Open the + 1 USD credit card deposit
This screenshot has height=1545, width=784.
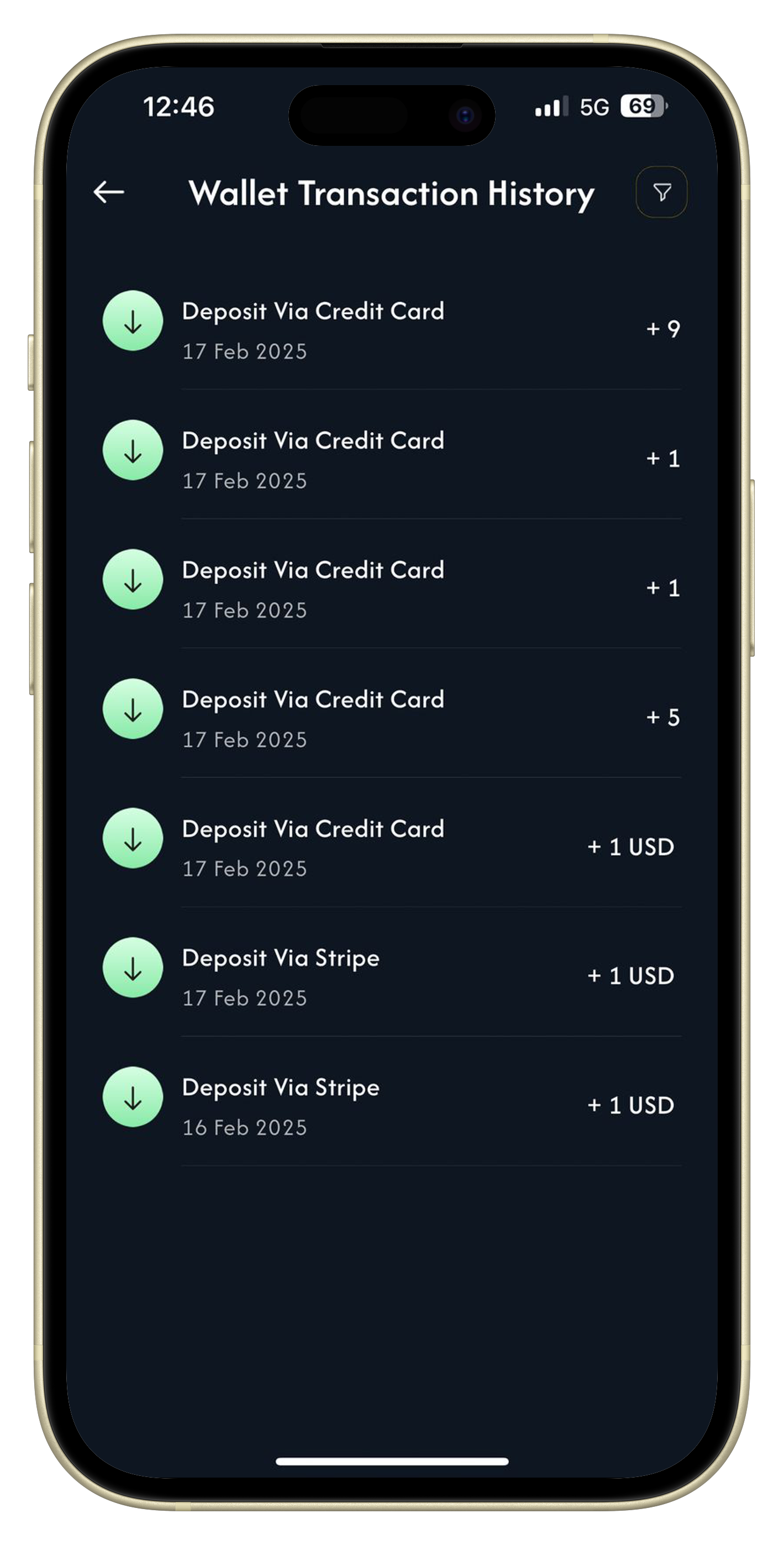391,848
